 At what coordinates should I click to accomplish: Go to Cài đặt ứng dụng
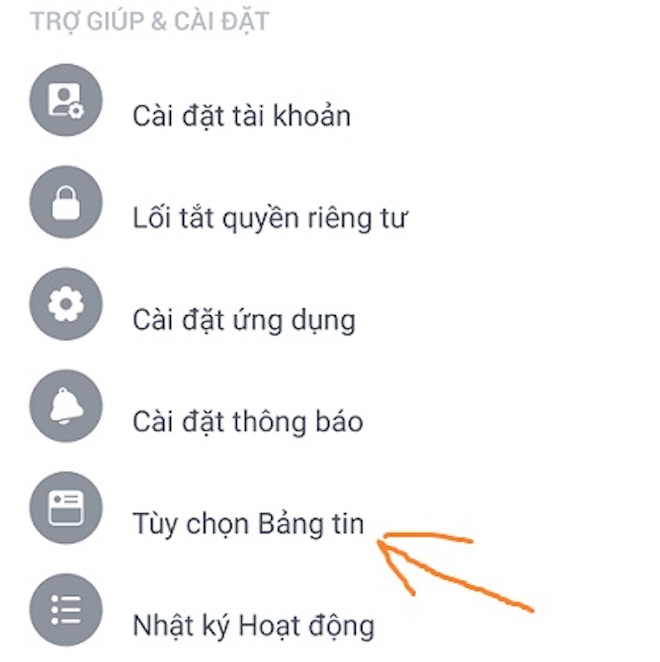point(243,320)
